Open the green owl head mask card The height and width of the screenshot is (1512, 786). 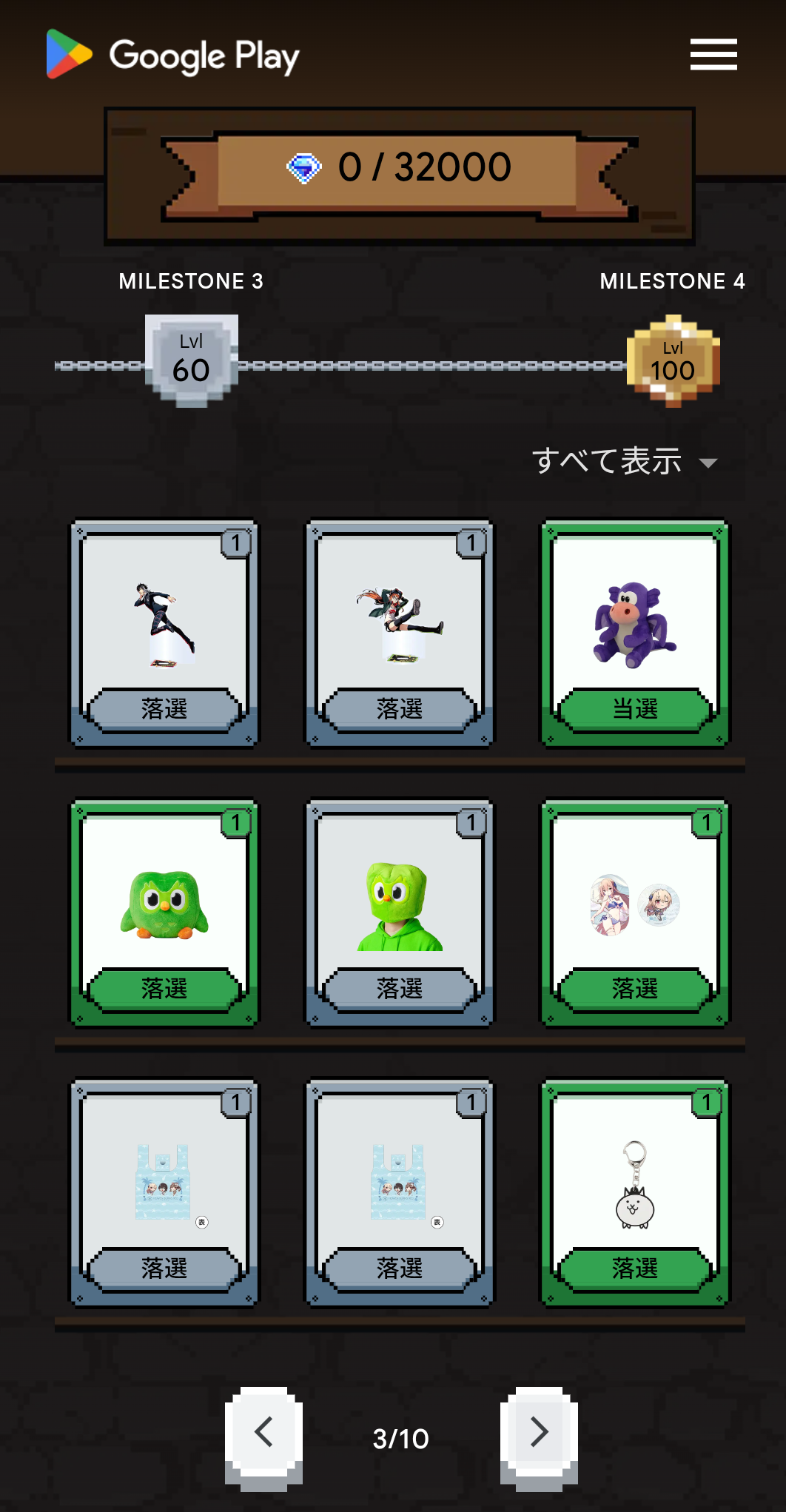click(400, 912)
